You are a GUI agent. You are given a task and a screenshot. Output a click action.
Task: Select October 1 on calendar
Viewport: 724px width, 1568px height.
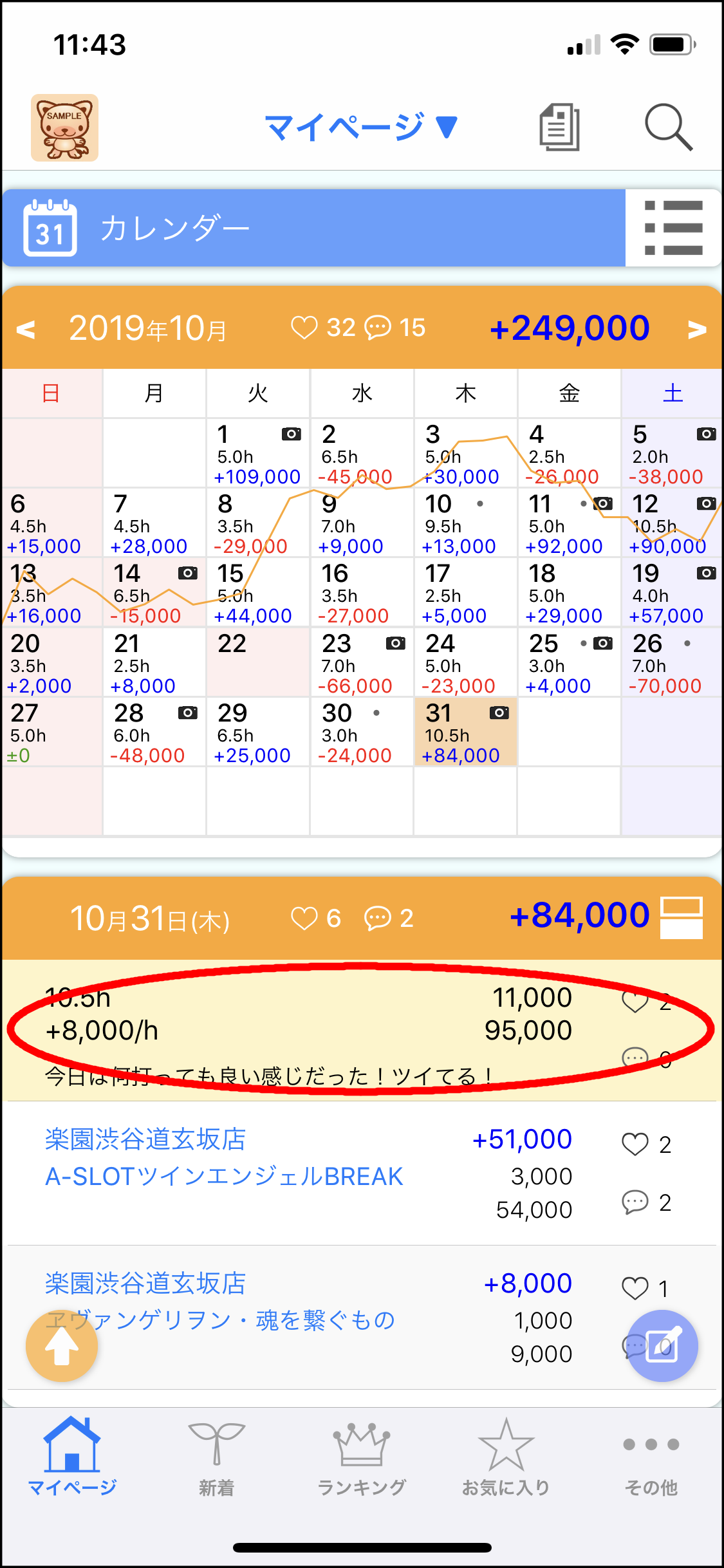pos(257,454)
